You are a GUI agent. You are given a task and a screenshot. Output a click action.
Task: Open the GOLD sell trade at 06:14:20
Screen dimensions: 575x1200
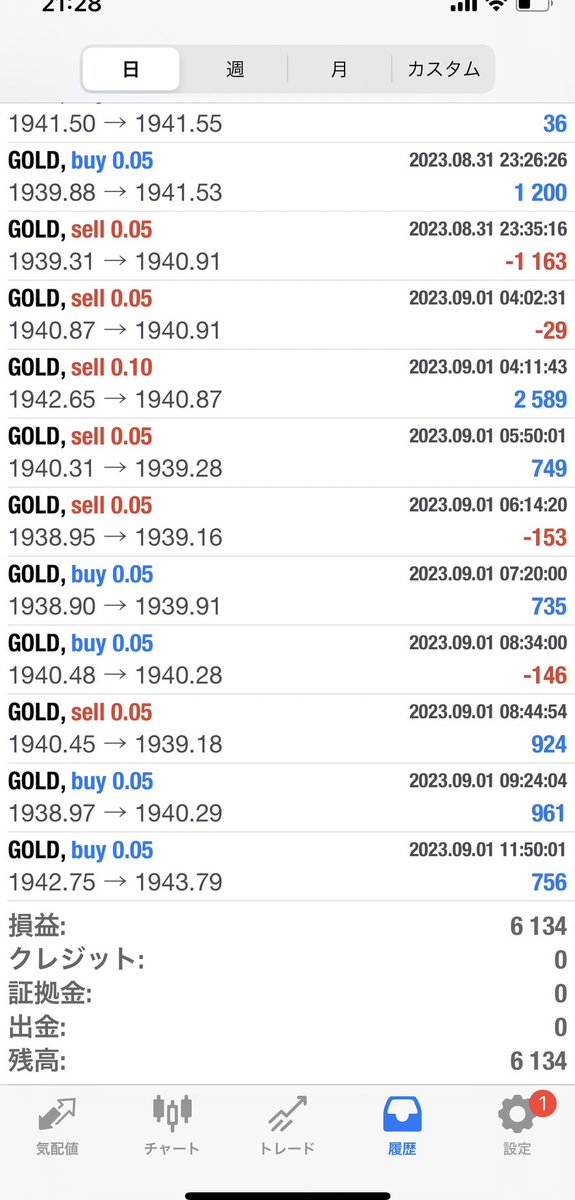(x=287, y=522)
